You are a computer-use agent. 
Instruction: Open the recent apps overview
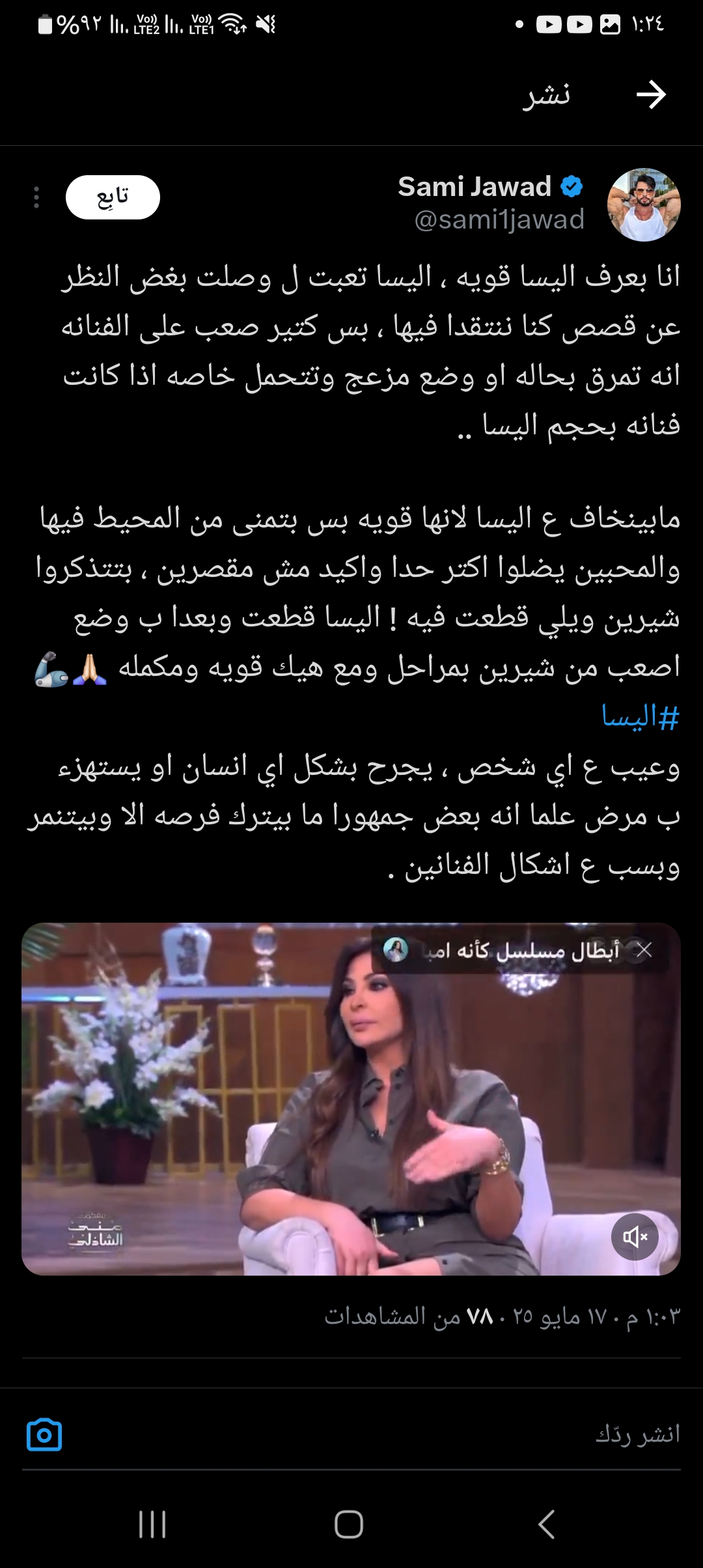pos(152,1524)
